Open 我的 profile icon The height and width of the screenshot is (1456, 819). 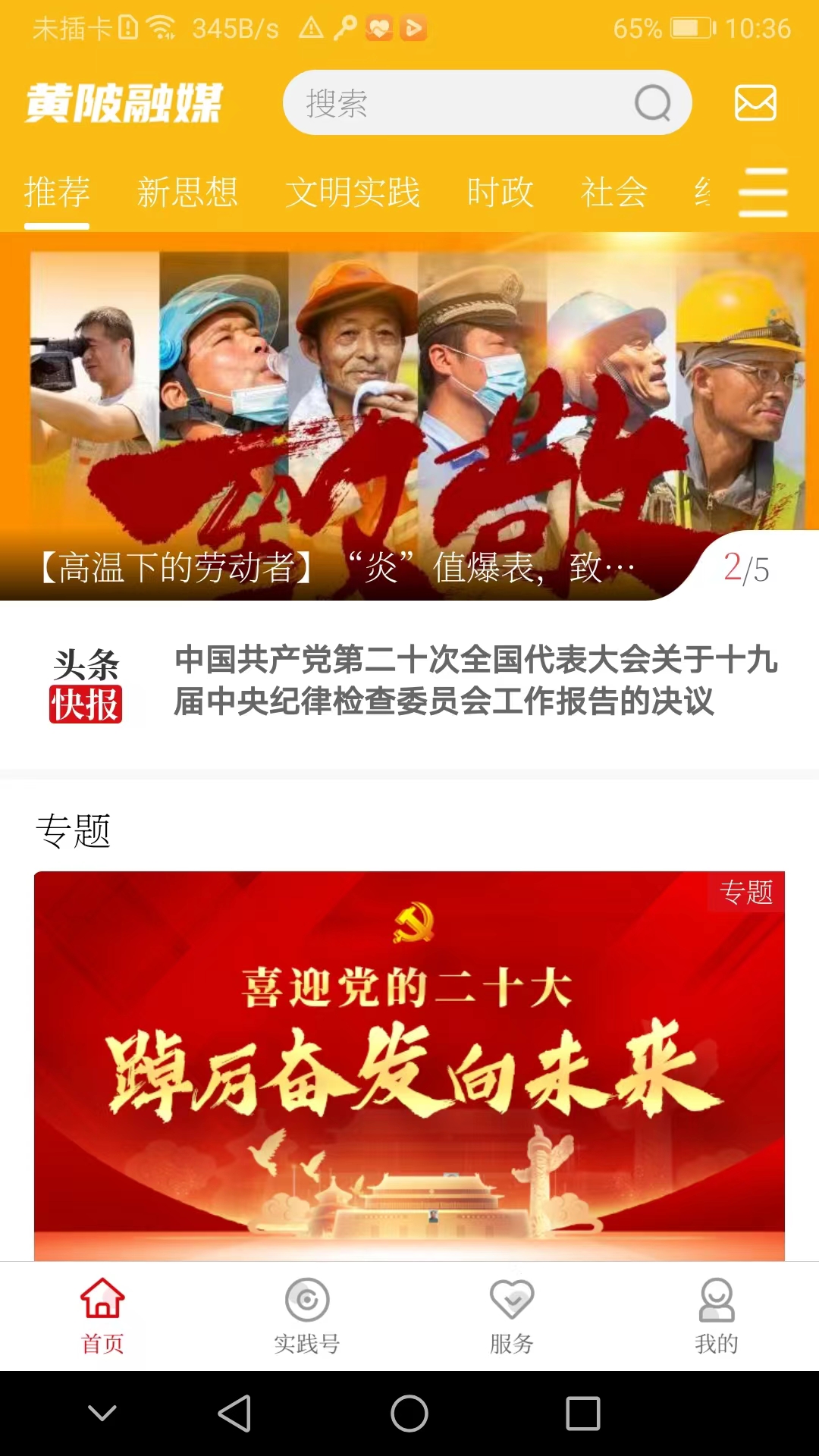coord(717,1298)
